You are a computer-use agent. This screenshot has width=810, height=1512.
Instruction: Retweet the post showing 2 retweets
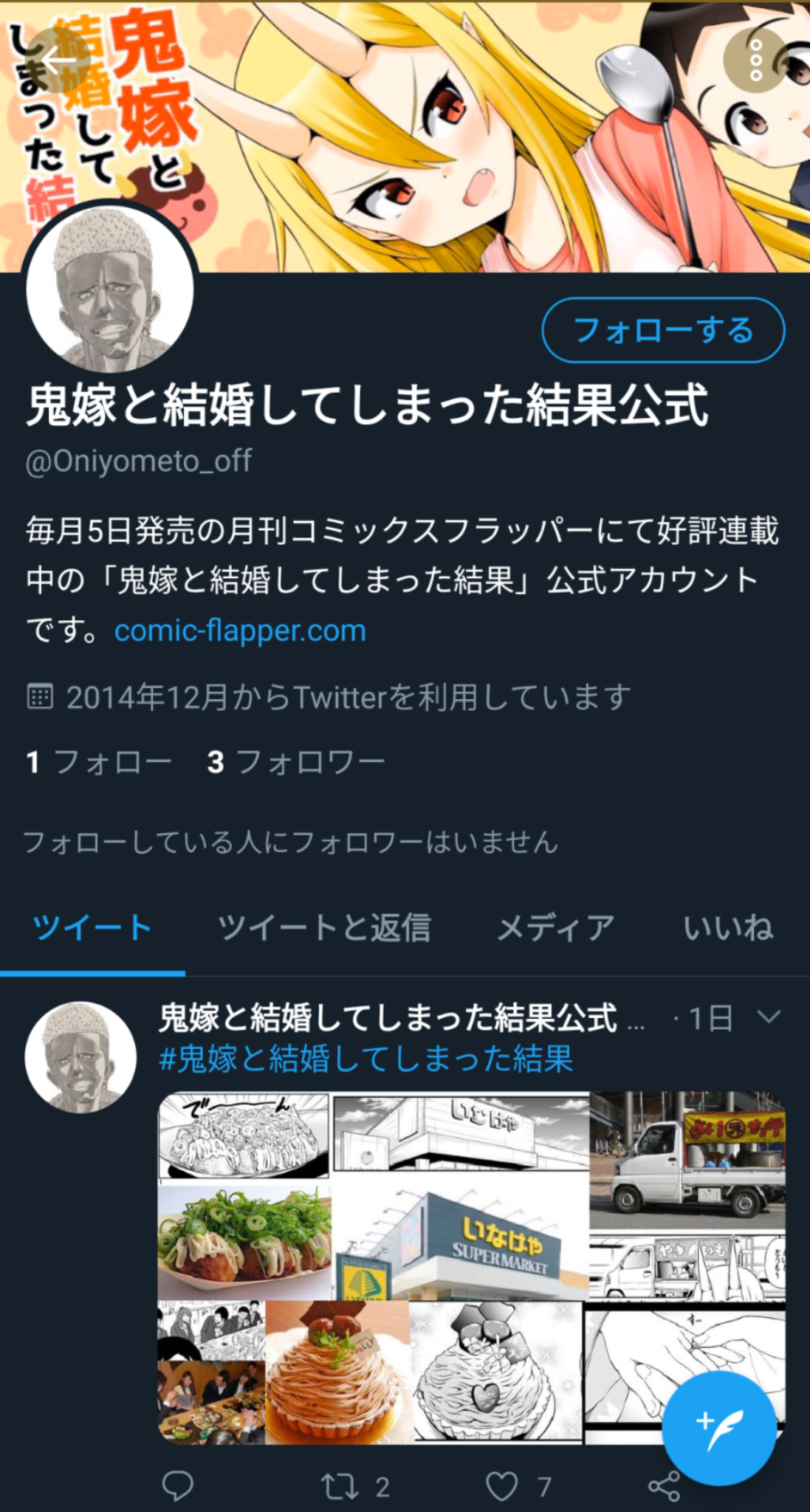click(340, 1486)
